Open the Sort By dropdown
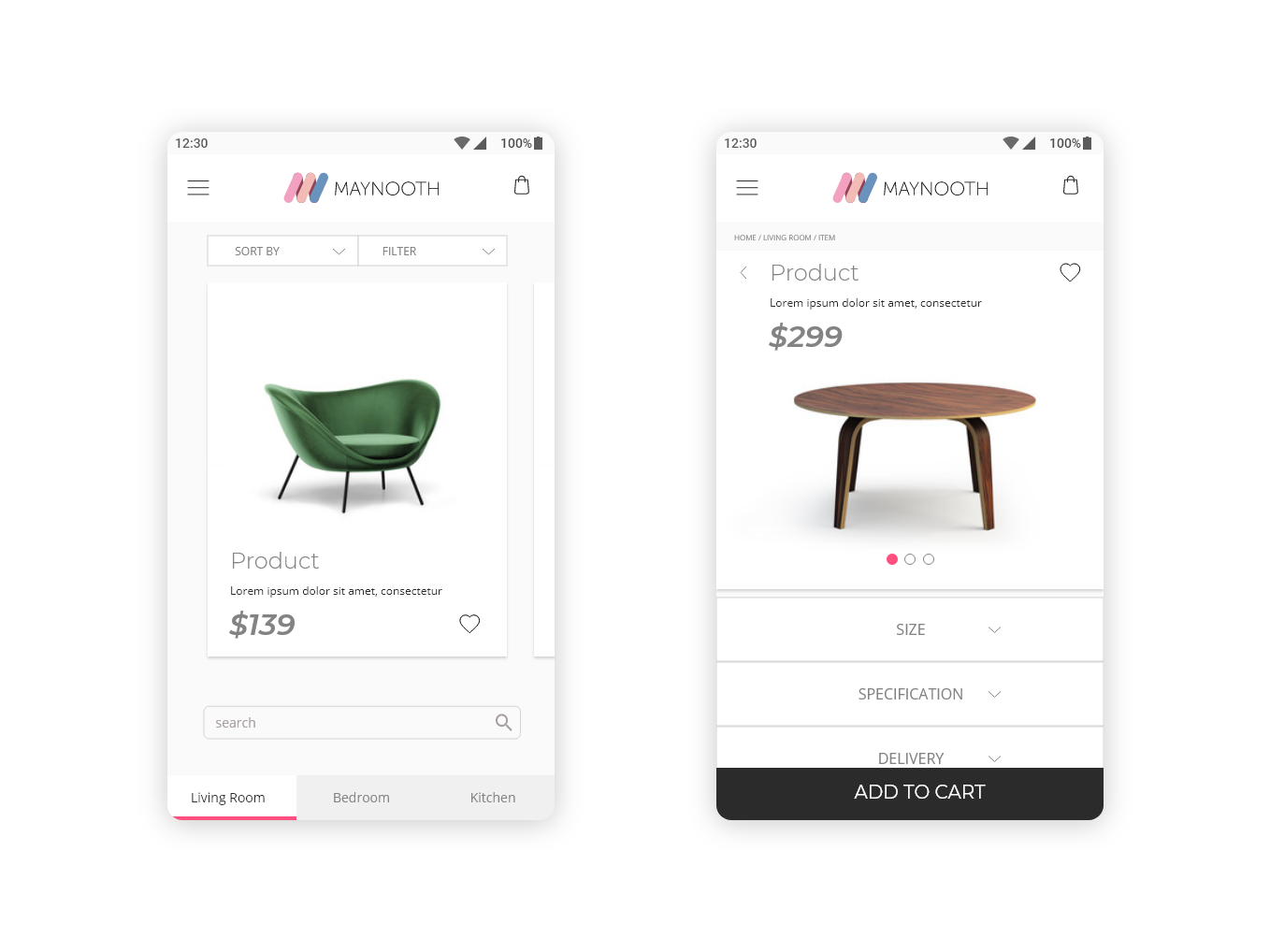Viewport: 1270px width, 952px height. pyautogui.click(x=282, y=251)
